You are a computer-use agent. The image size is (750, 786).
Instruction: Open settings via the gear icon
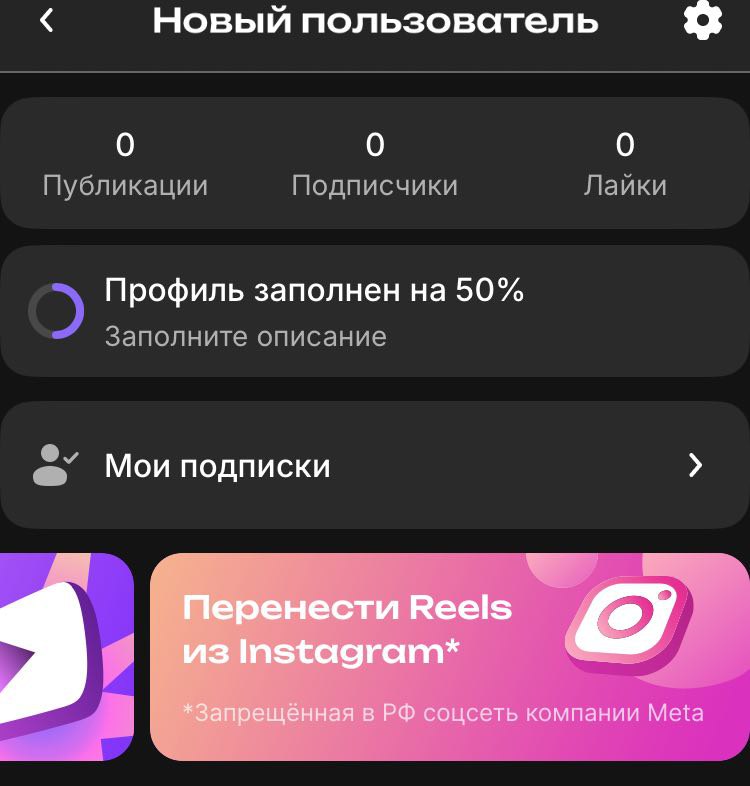pos(702,21)
